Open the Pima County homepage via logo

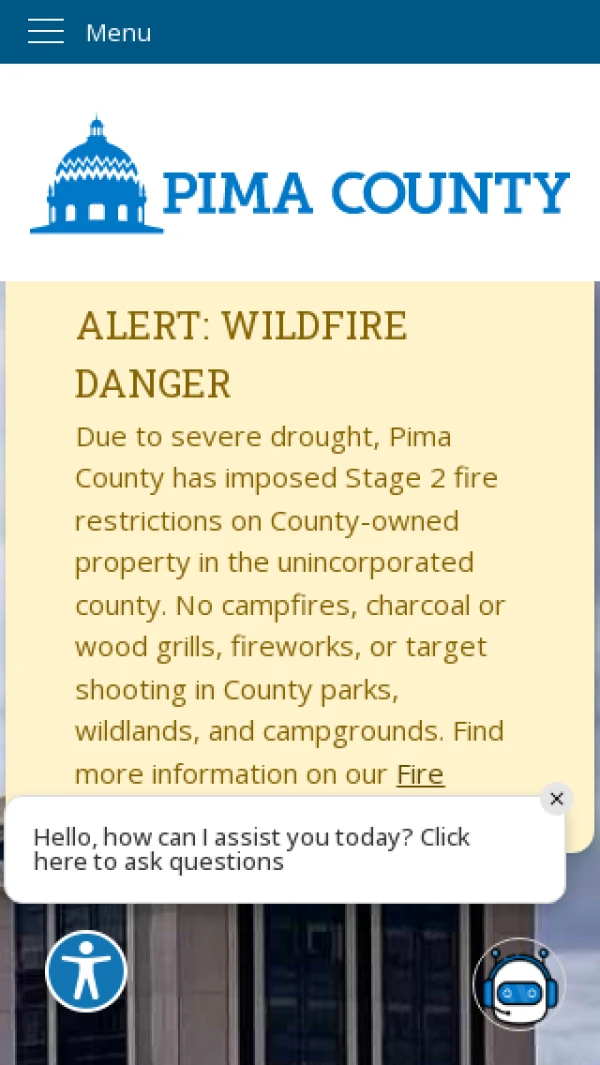[300, 175]
